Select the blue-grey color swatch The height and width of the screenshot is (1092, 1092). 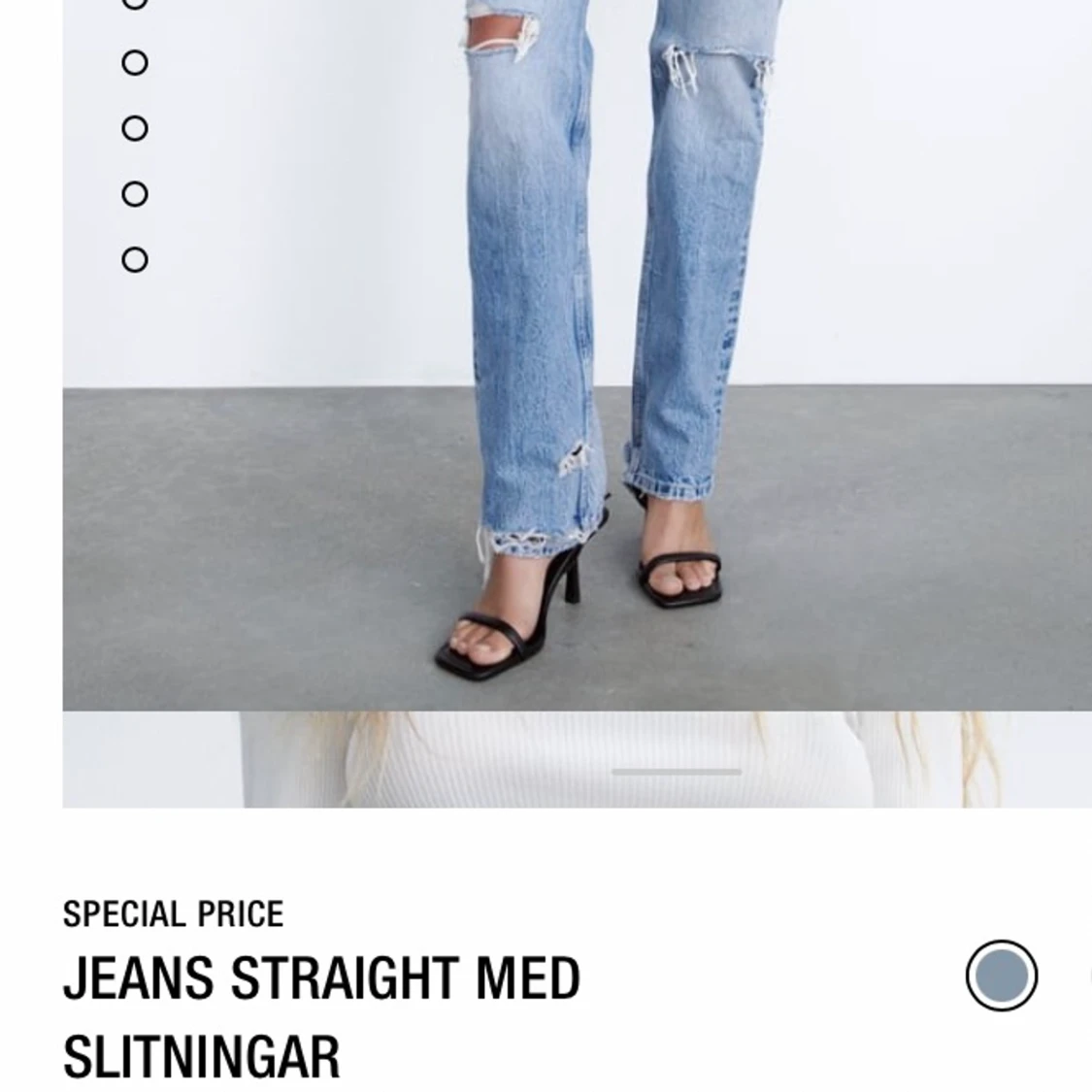click(x=1001, y=976)
